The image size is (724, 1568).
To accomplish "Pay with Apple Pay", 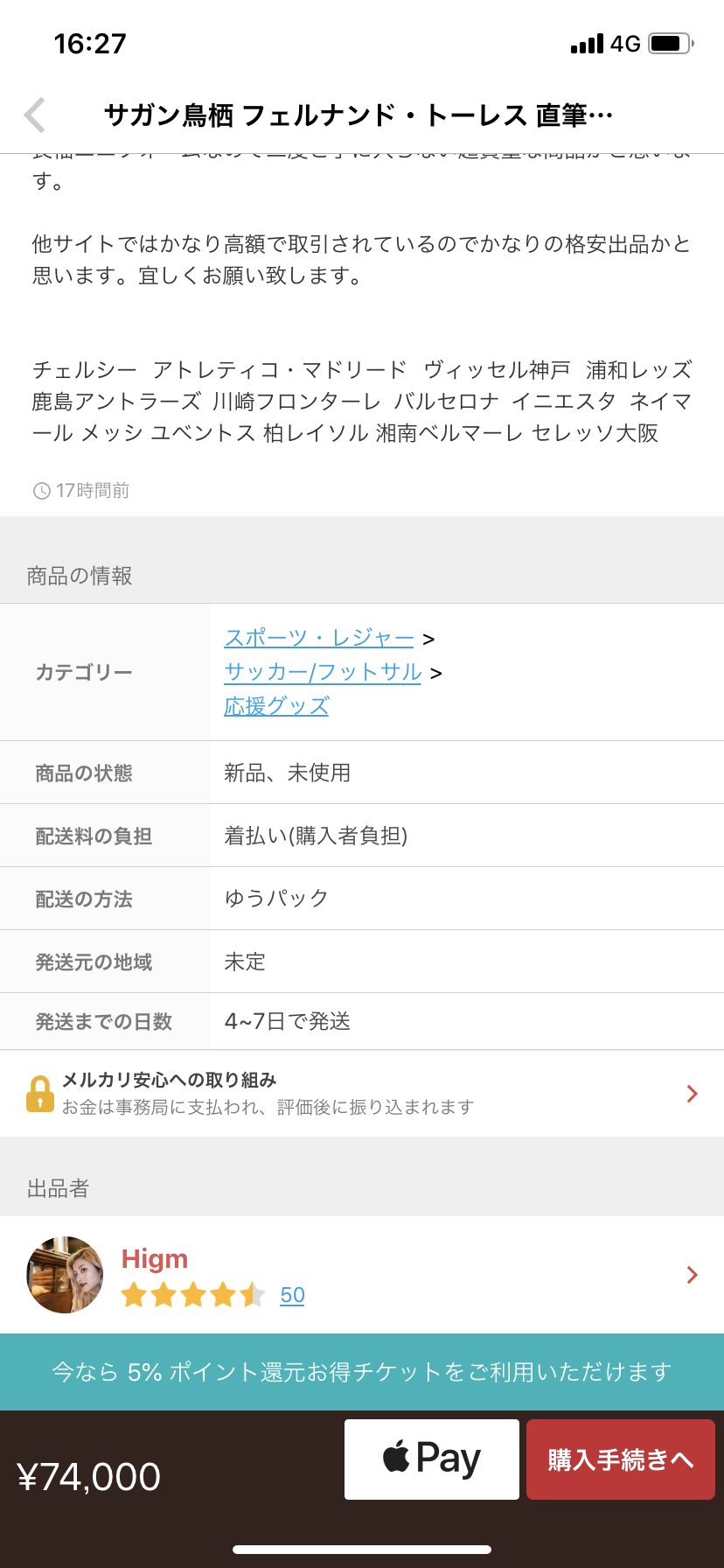I will [432, 1459].
